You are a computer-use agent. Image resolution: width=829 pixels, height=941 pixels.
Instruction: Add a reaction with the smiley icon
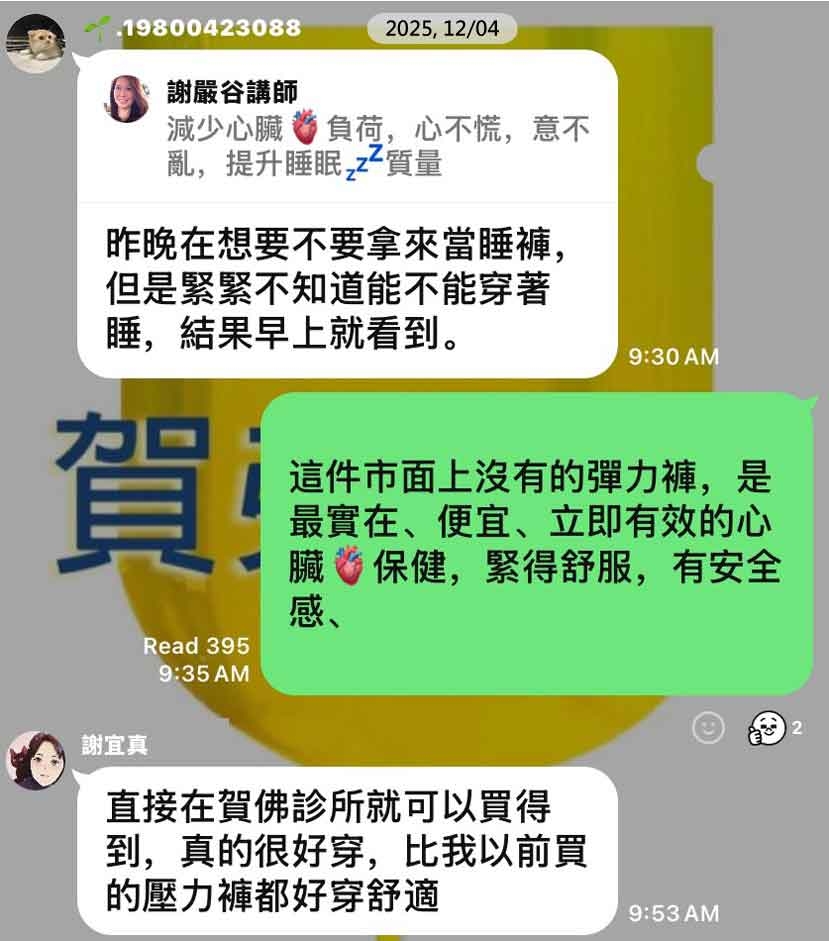coord(708,728)
